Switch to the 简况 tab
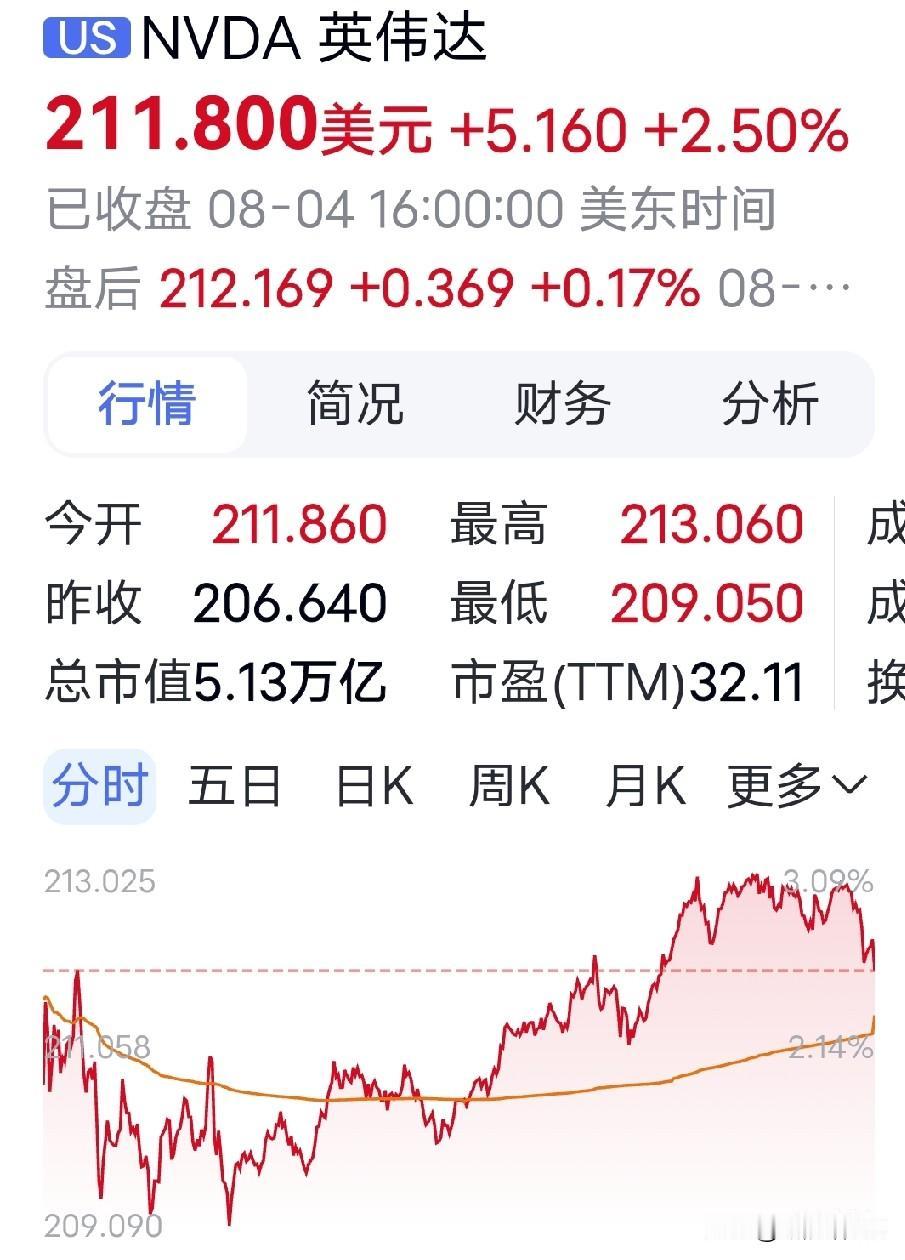 point(355,404)
